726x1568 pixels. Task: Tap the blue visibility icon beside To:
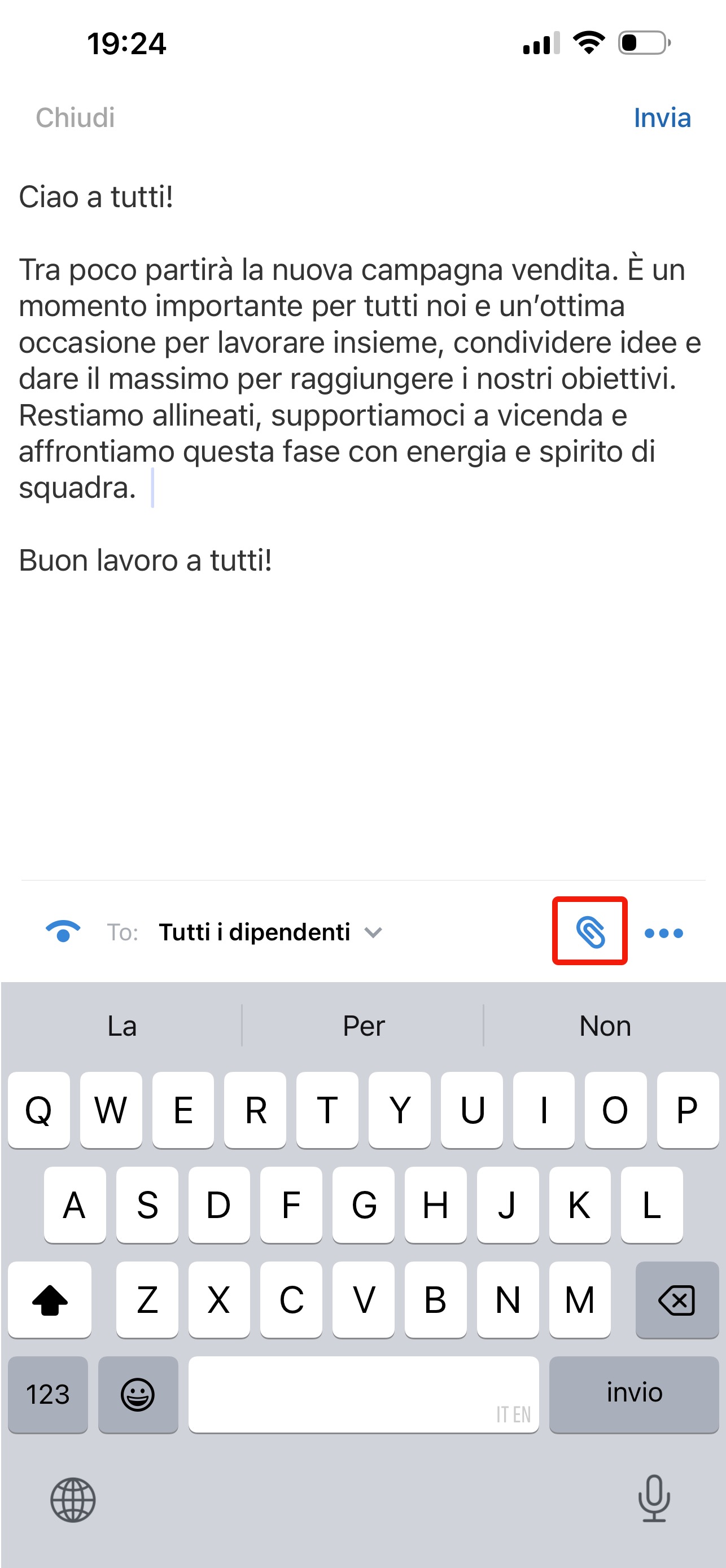(63, 931)
